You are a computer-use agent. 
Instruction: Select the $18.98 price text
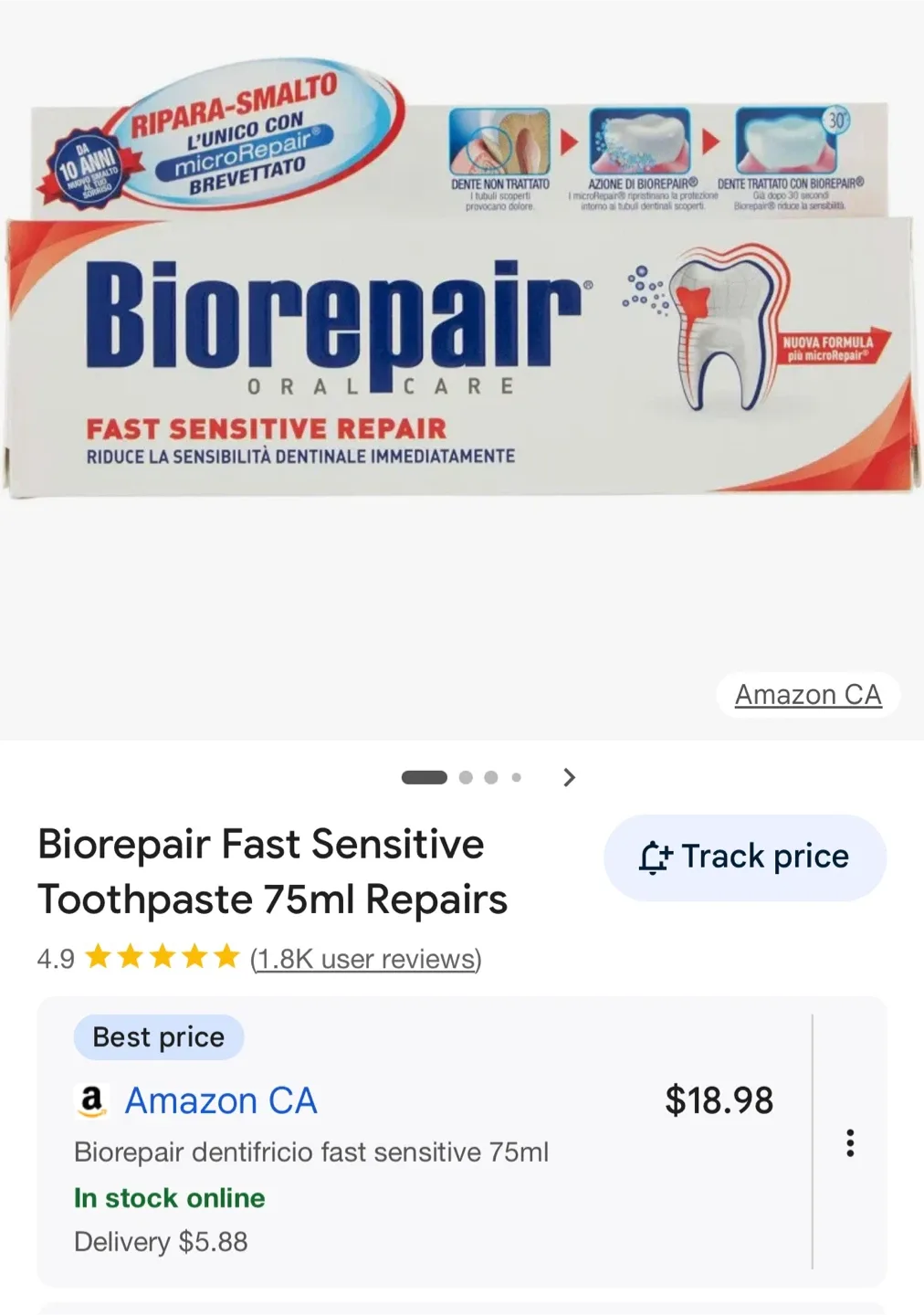(x=719, y=1100)
